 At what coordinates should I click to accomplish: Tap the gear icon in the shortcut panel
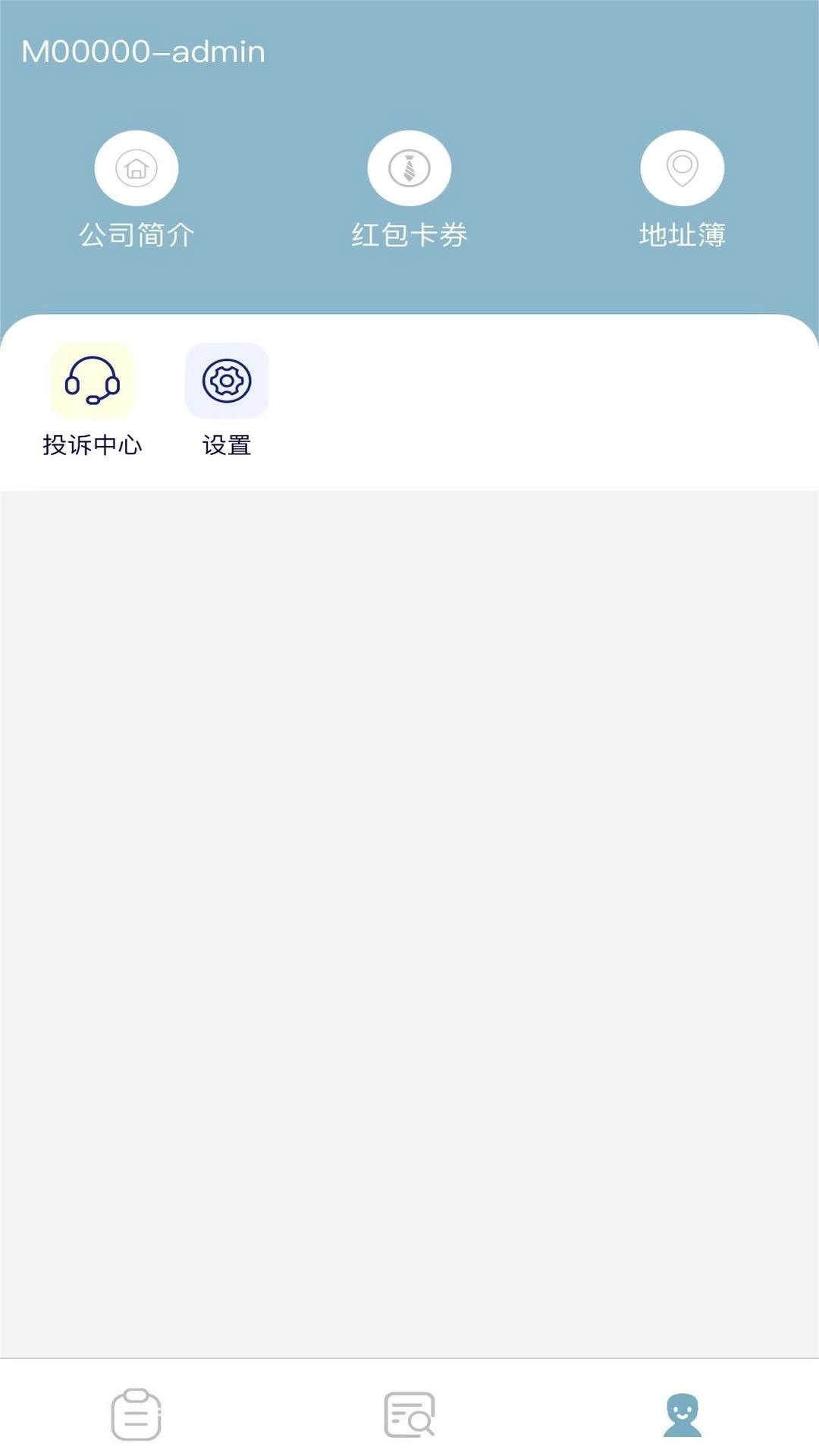[x=227, y=381]
